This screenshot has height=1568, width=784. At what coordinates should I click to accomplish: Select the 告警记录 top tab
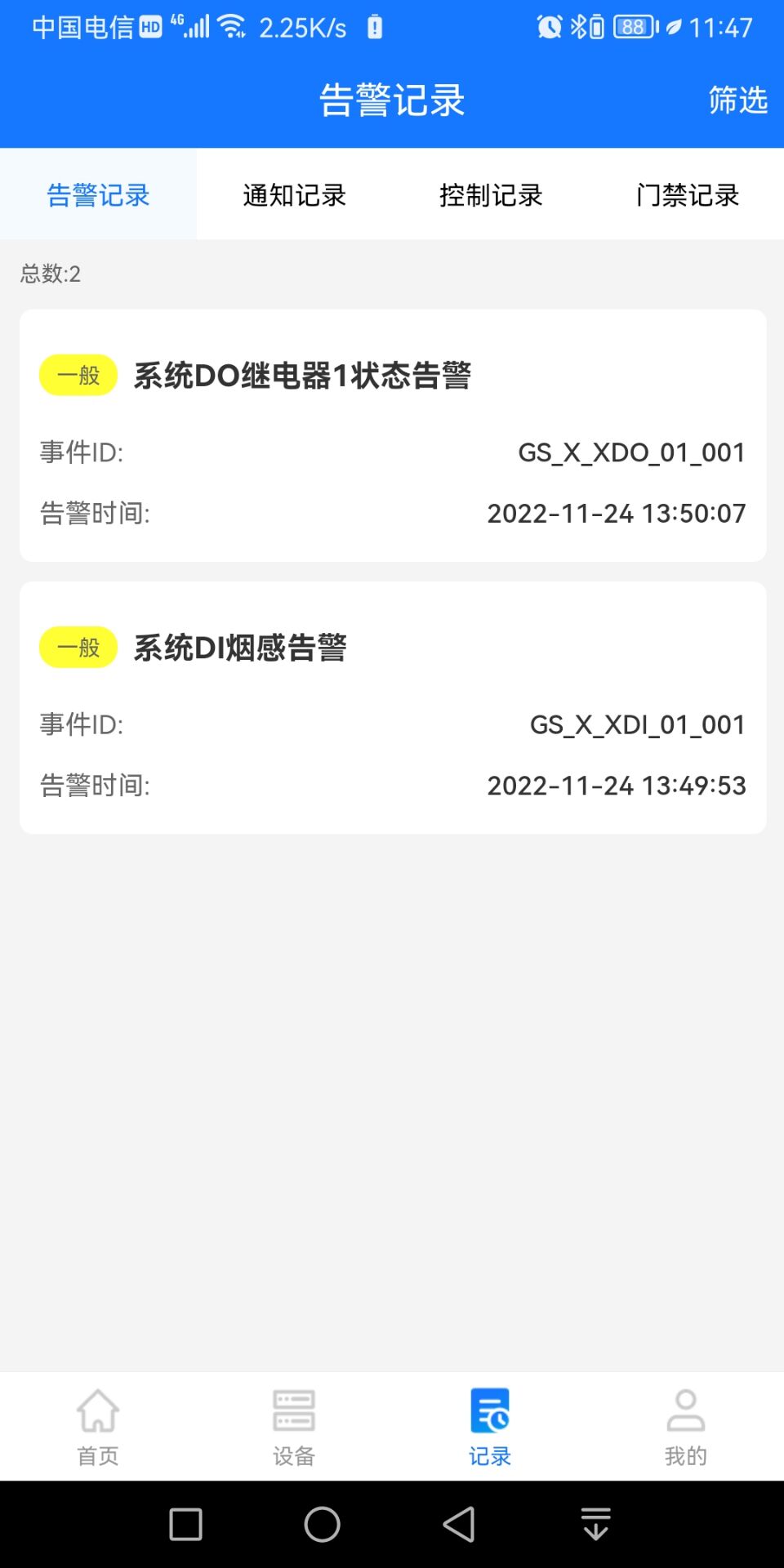point(98,195)
